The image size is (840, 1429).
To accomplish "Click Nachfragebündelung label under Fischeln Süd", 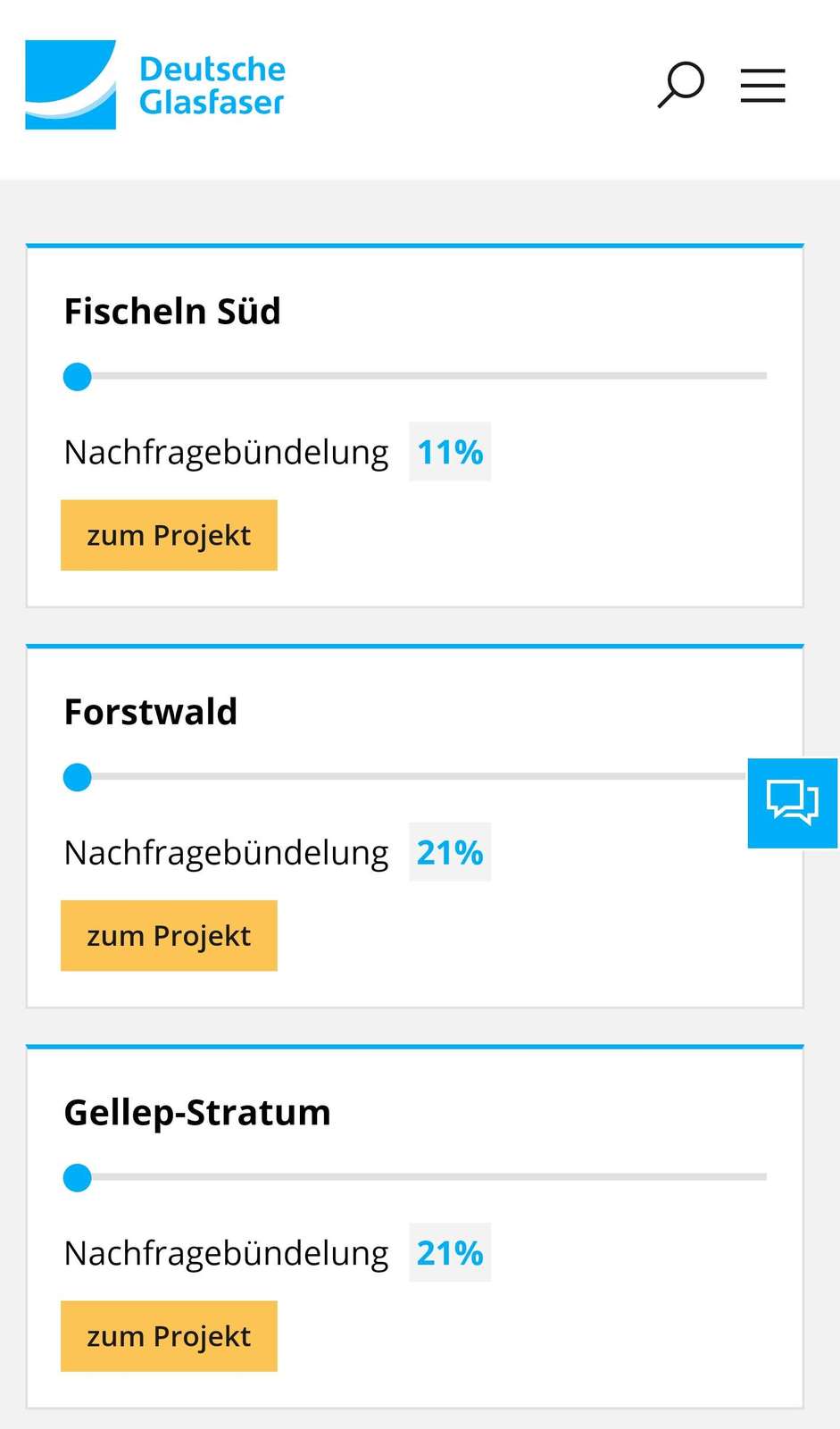I will pos(225,452).
